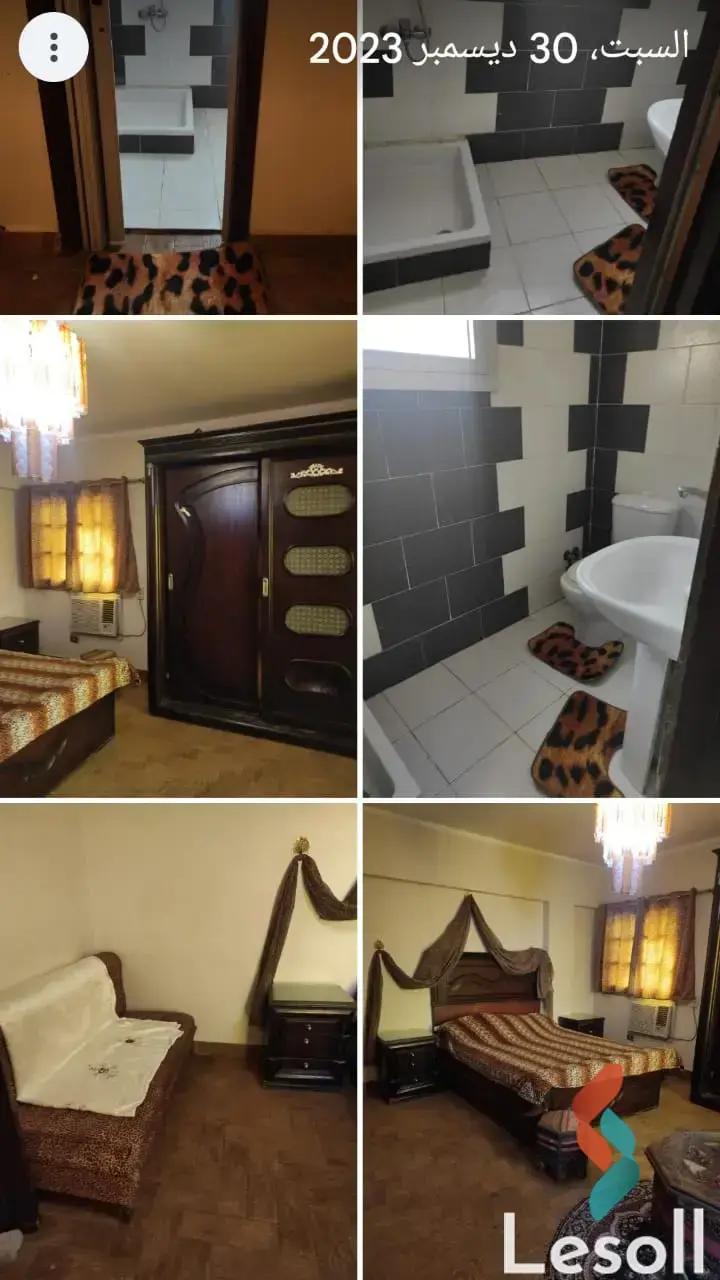720x1280 pixels.
Task: Open the bathroom doorway photo with leopard mat
Action: point(180,180)
